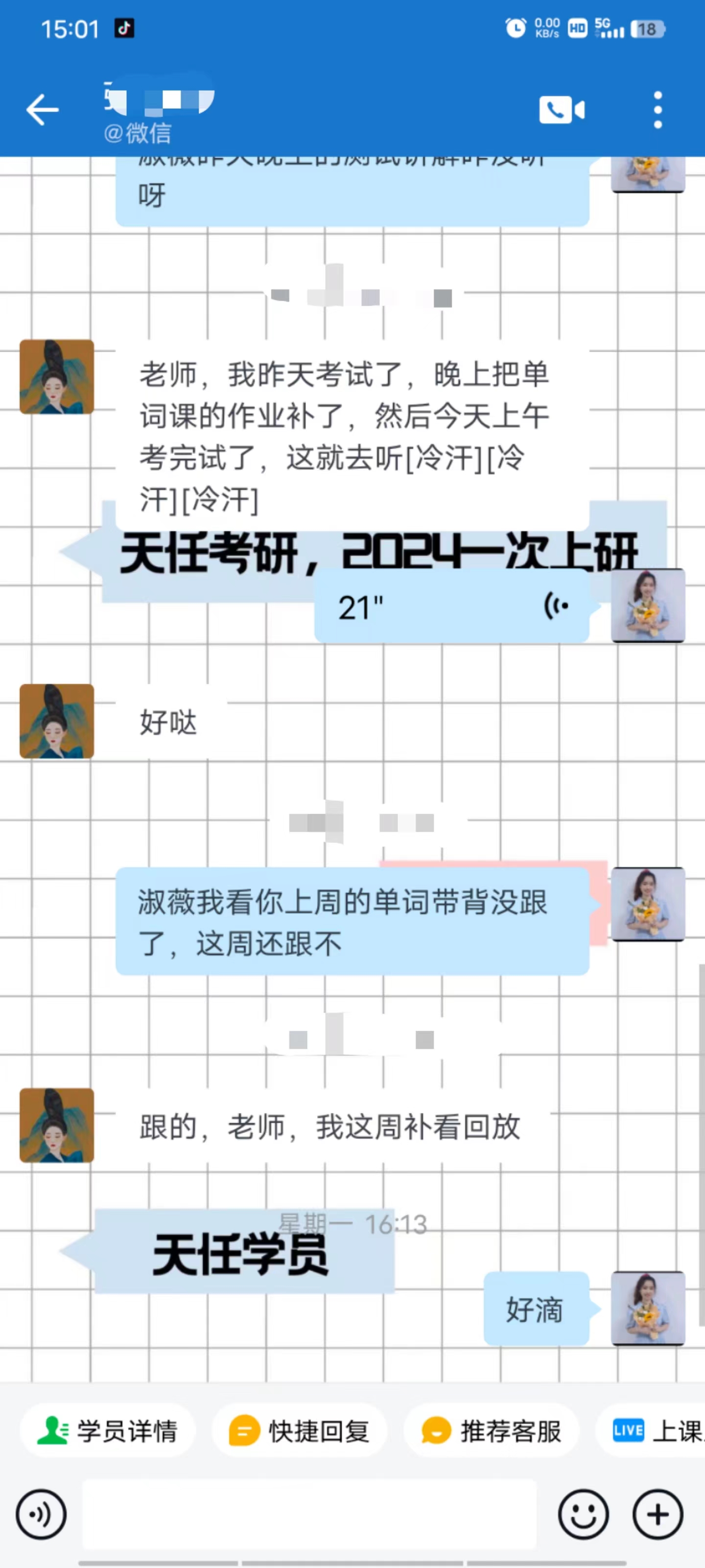Tap the 推荐客服 chip
Viewport: 705px width, 1568px height.
[492, 1430]
